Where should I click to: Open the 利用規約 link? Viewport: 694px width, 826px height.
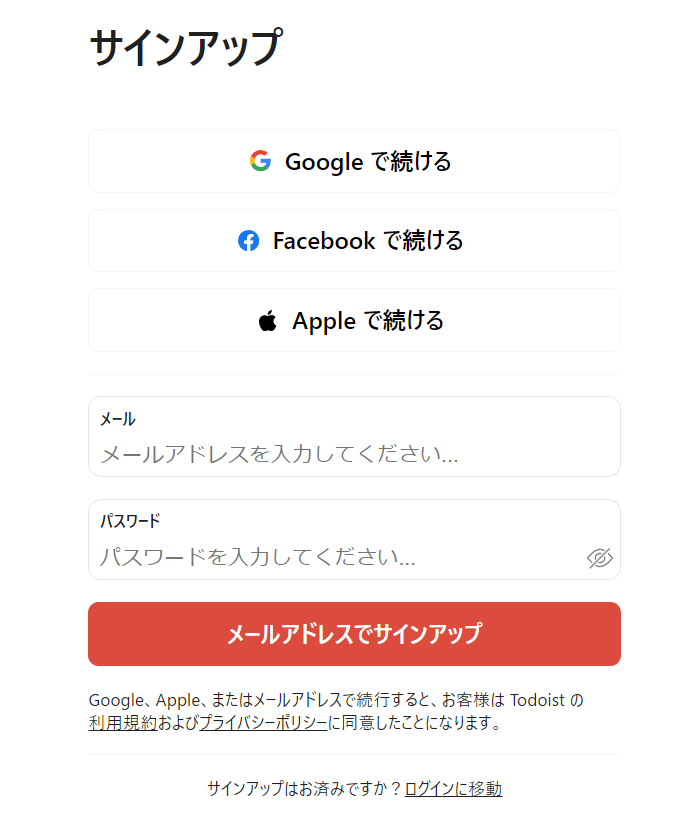pos(122,723)
